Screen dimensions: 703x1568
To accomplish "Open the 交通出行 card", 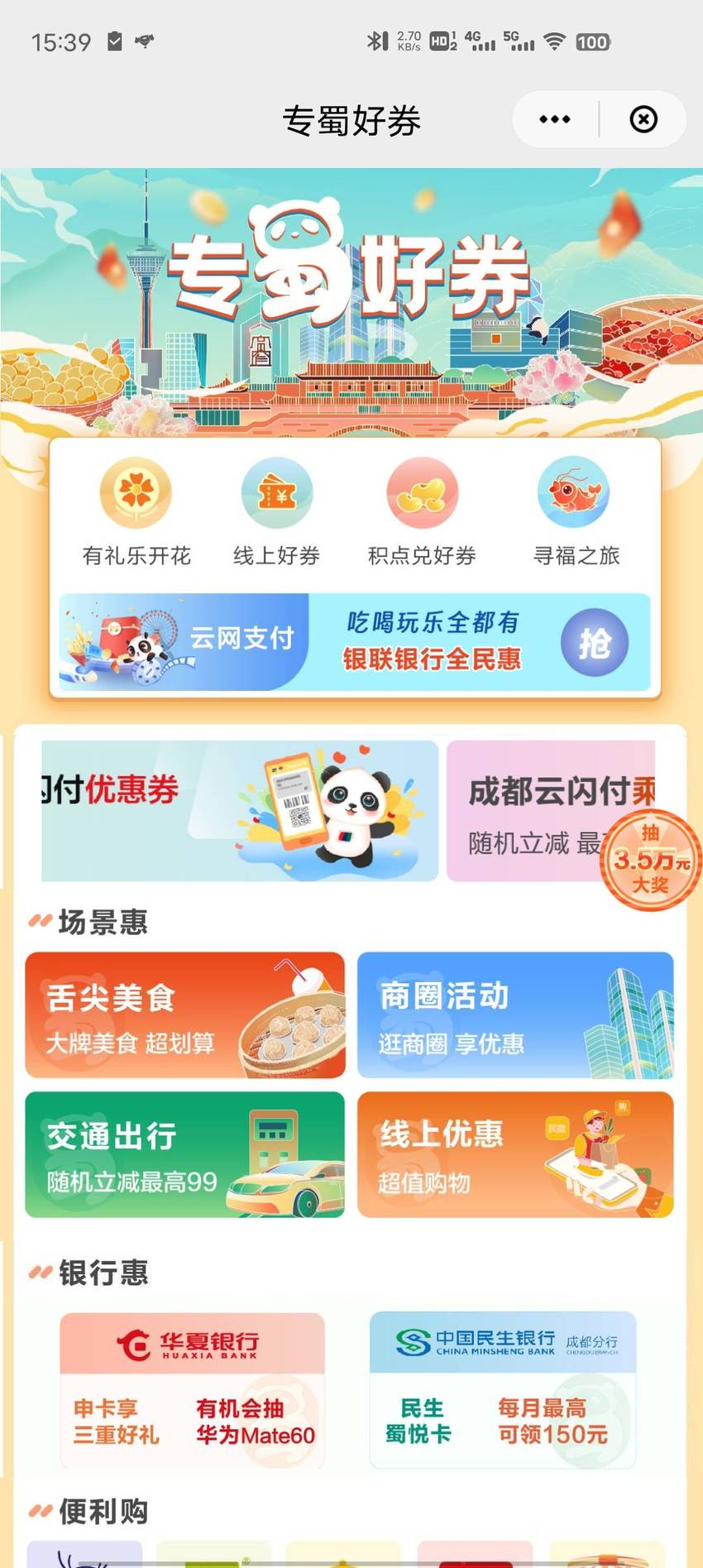I will [185, 1154].
